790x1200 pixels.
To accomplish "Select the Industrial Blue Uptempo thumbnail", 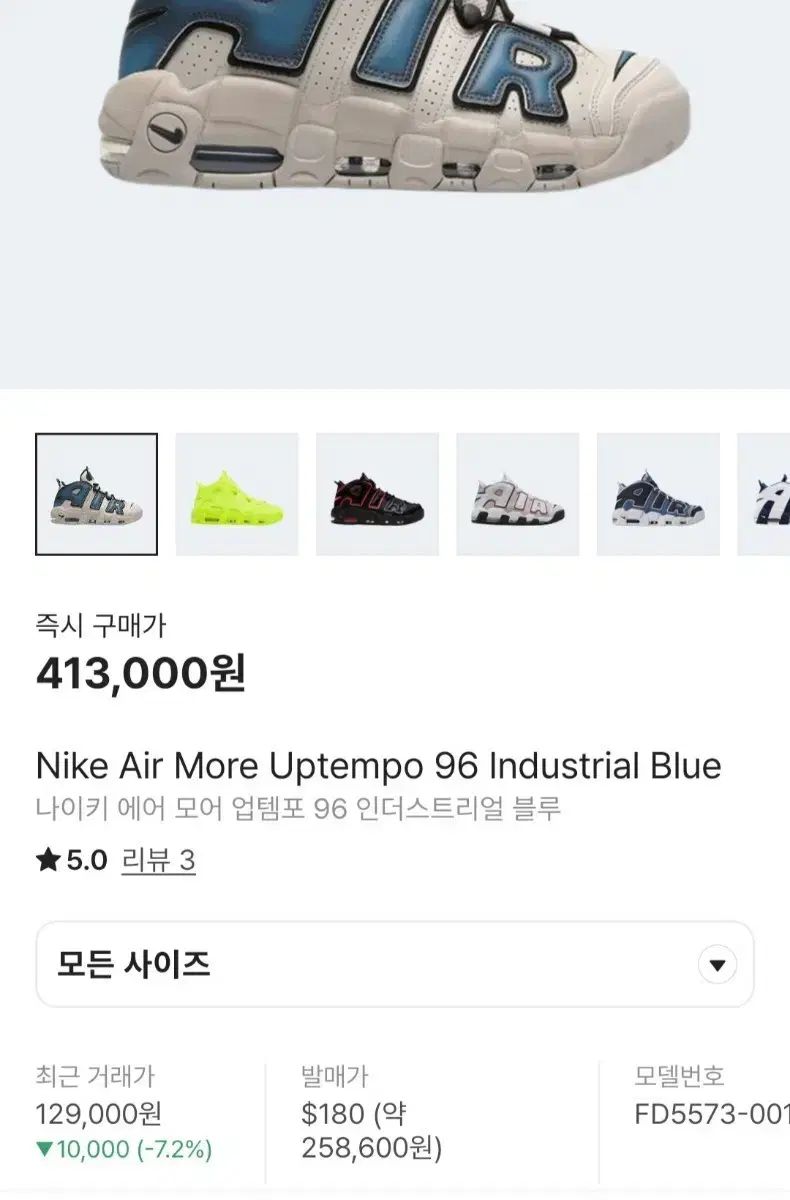I will click(96, 494).
